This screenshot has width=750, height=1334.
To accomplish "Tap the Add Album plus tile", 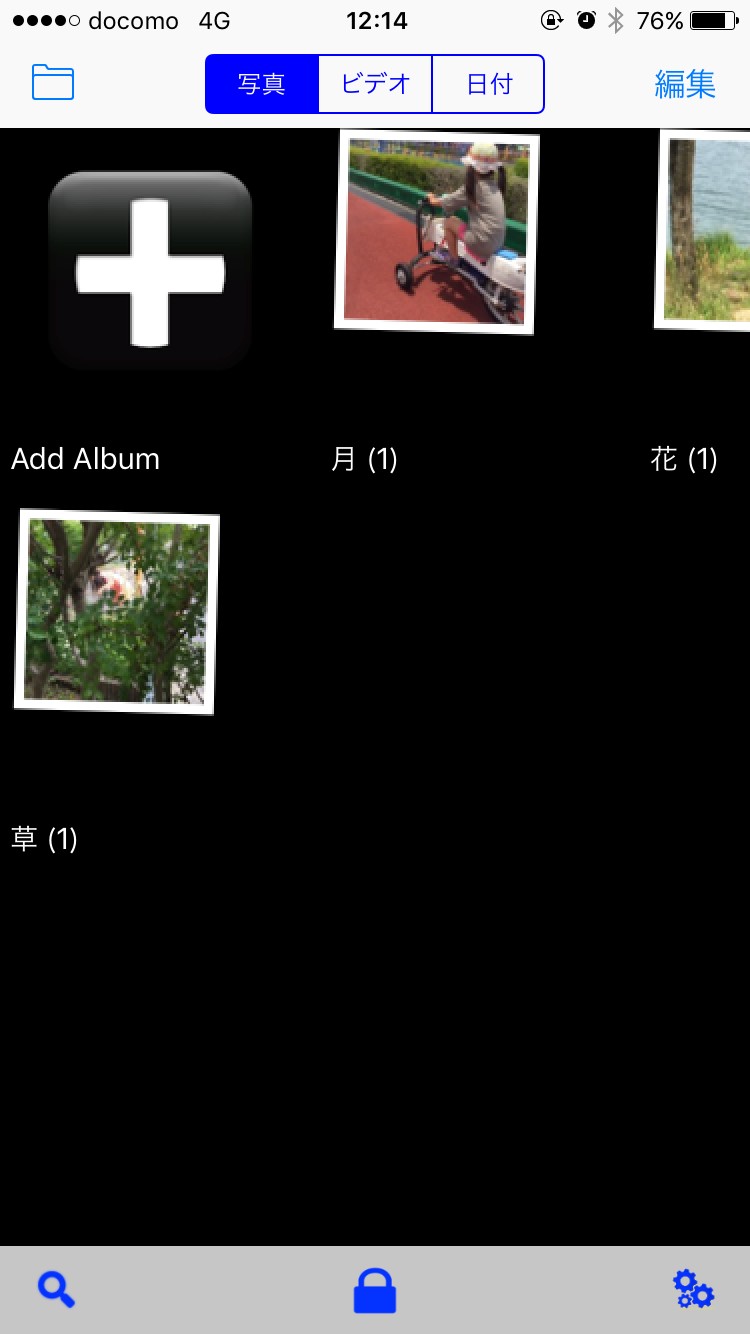I will (x=150, y=272).
